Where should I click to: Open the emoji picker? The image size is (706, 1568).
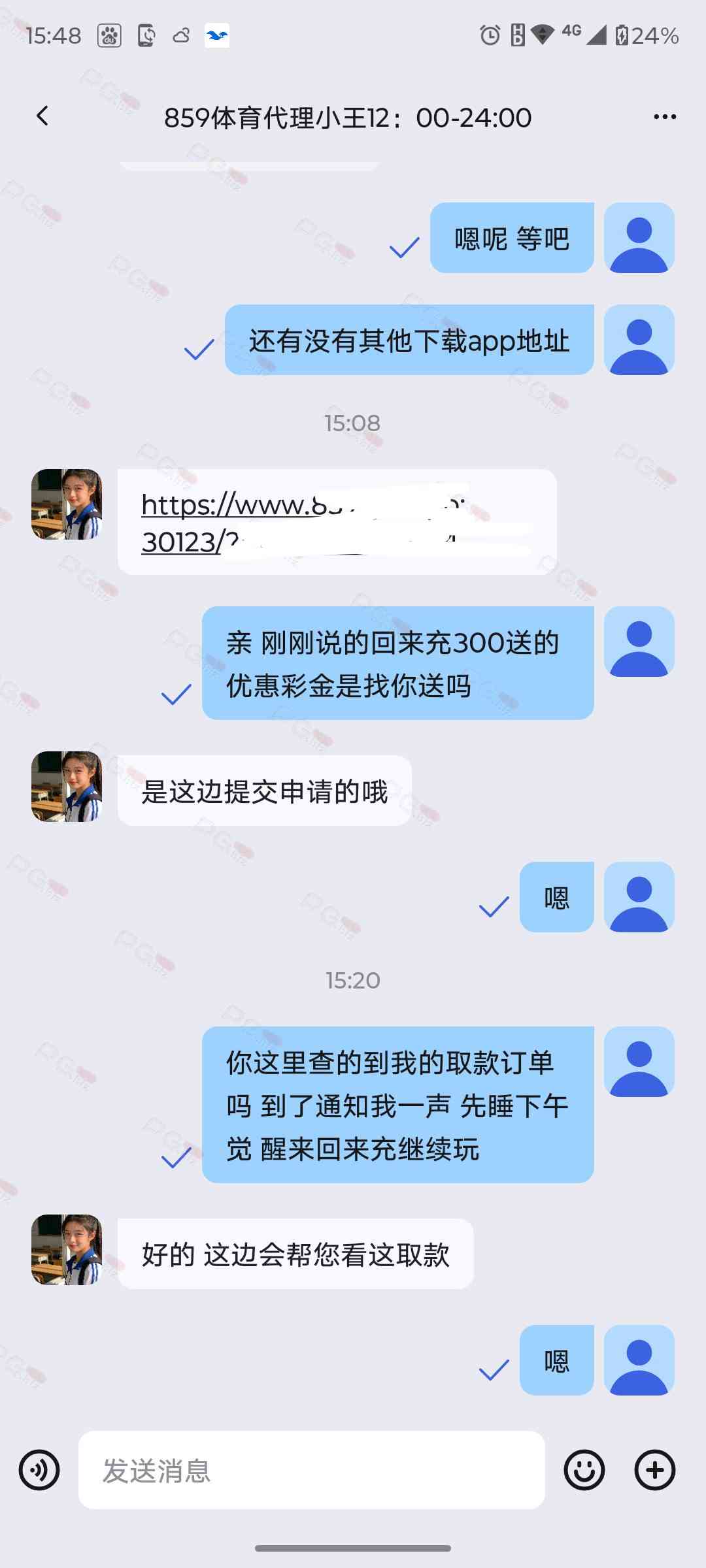[584, 1470]
